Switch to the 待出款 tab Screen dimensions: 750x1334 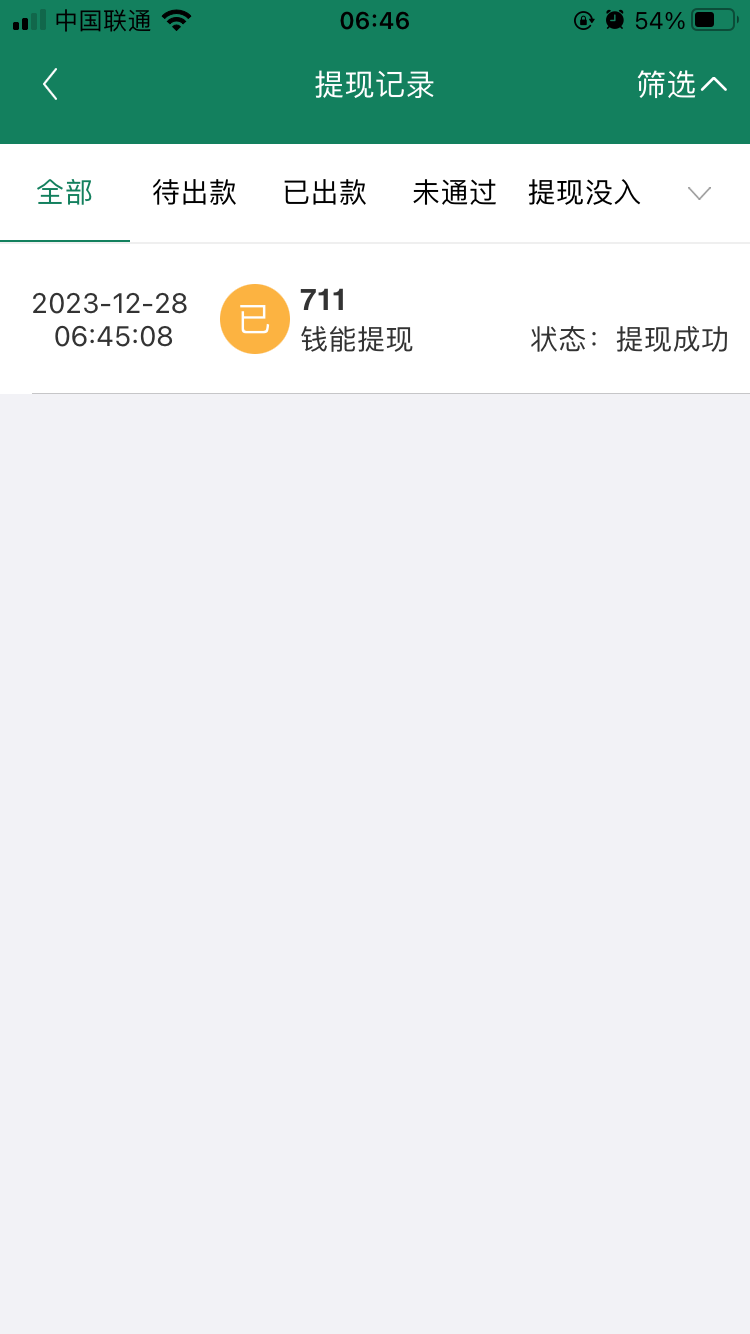(194, 192)
